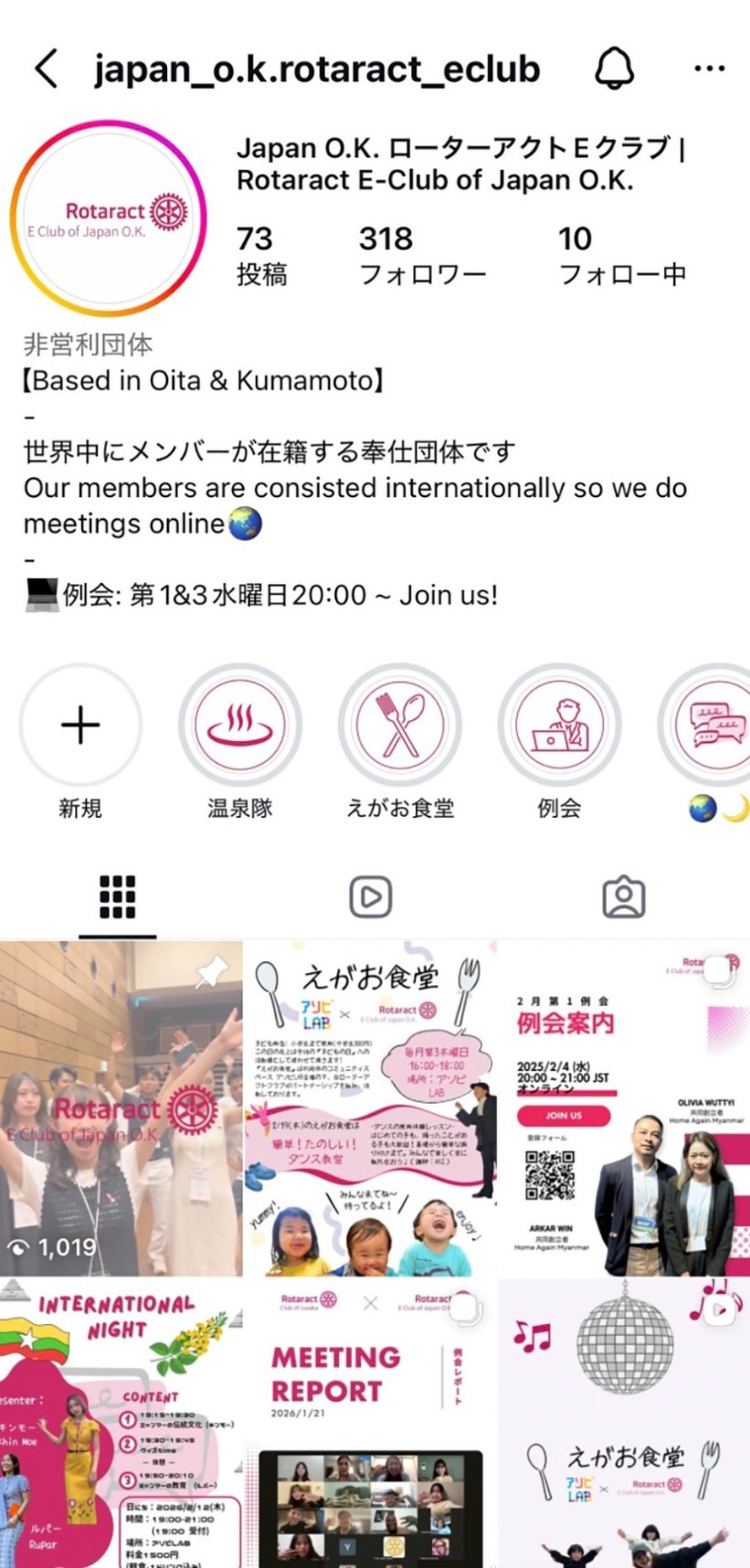Open the 例会 story highlight
This screenshot has height=1568, width=750.
pyautogui.click(x=559, y=726)
